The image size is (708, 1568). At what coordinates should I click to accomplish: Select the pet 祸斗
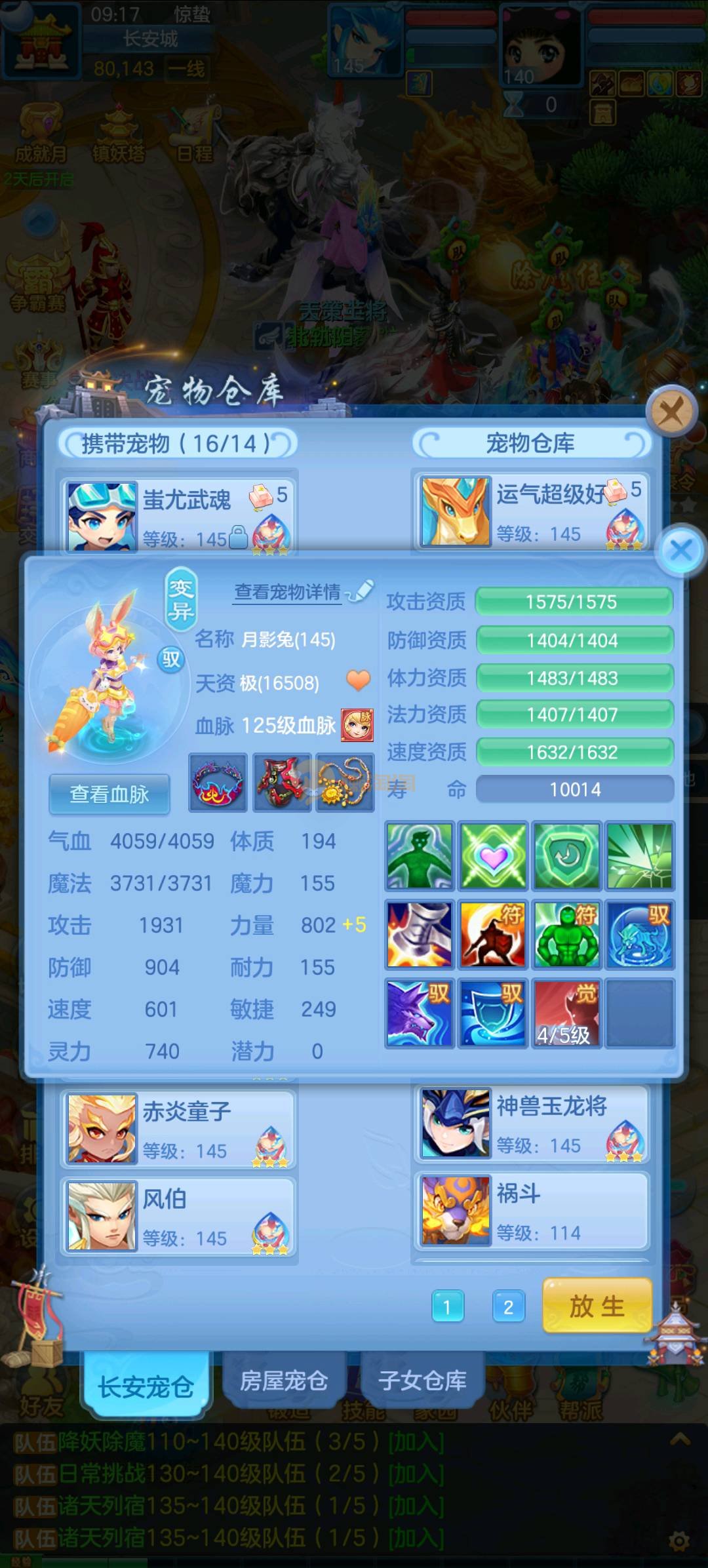pyautogui.click(x=532, y=1211)
